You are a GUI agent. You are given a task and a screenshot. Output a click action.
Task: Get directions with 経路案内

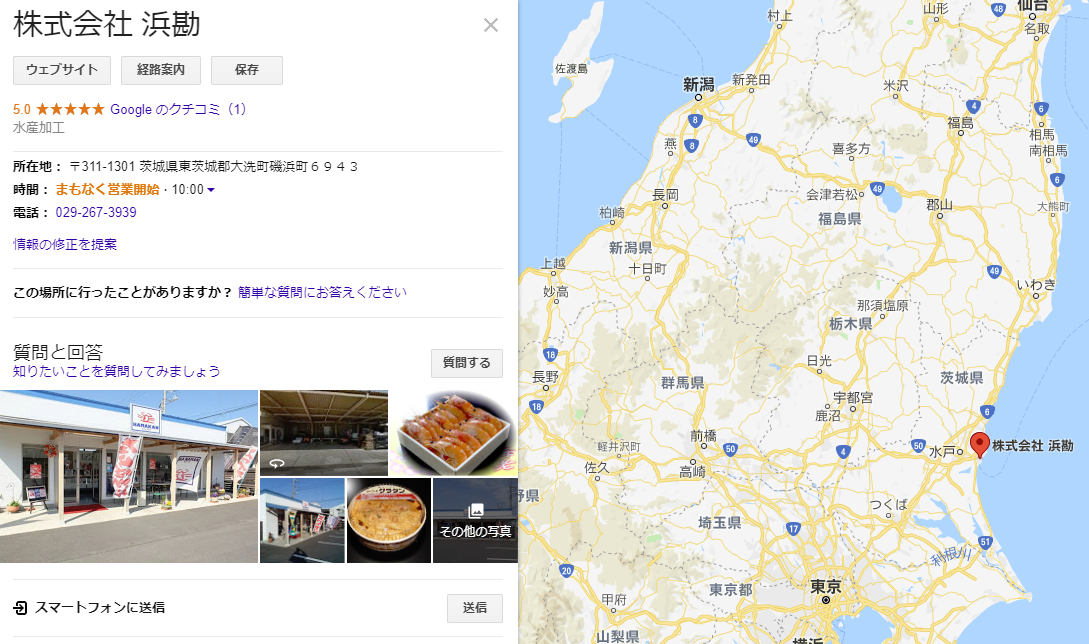[x=161, y=70]
